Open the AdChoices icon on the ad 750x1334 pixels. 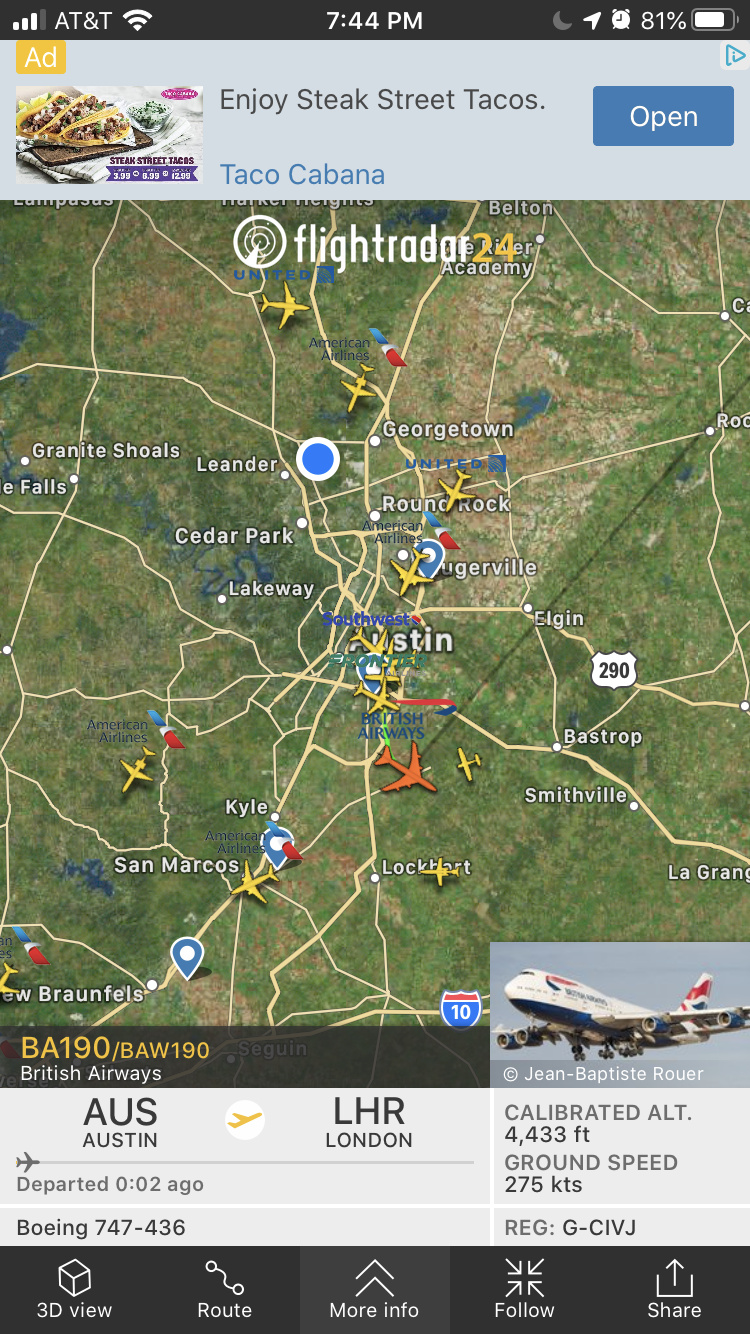point(735,56)
